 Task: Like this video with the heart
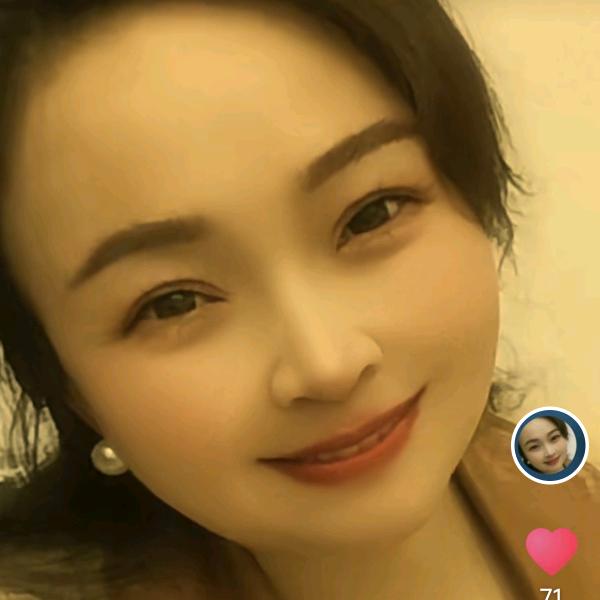(x=551, y=551)
